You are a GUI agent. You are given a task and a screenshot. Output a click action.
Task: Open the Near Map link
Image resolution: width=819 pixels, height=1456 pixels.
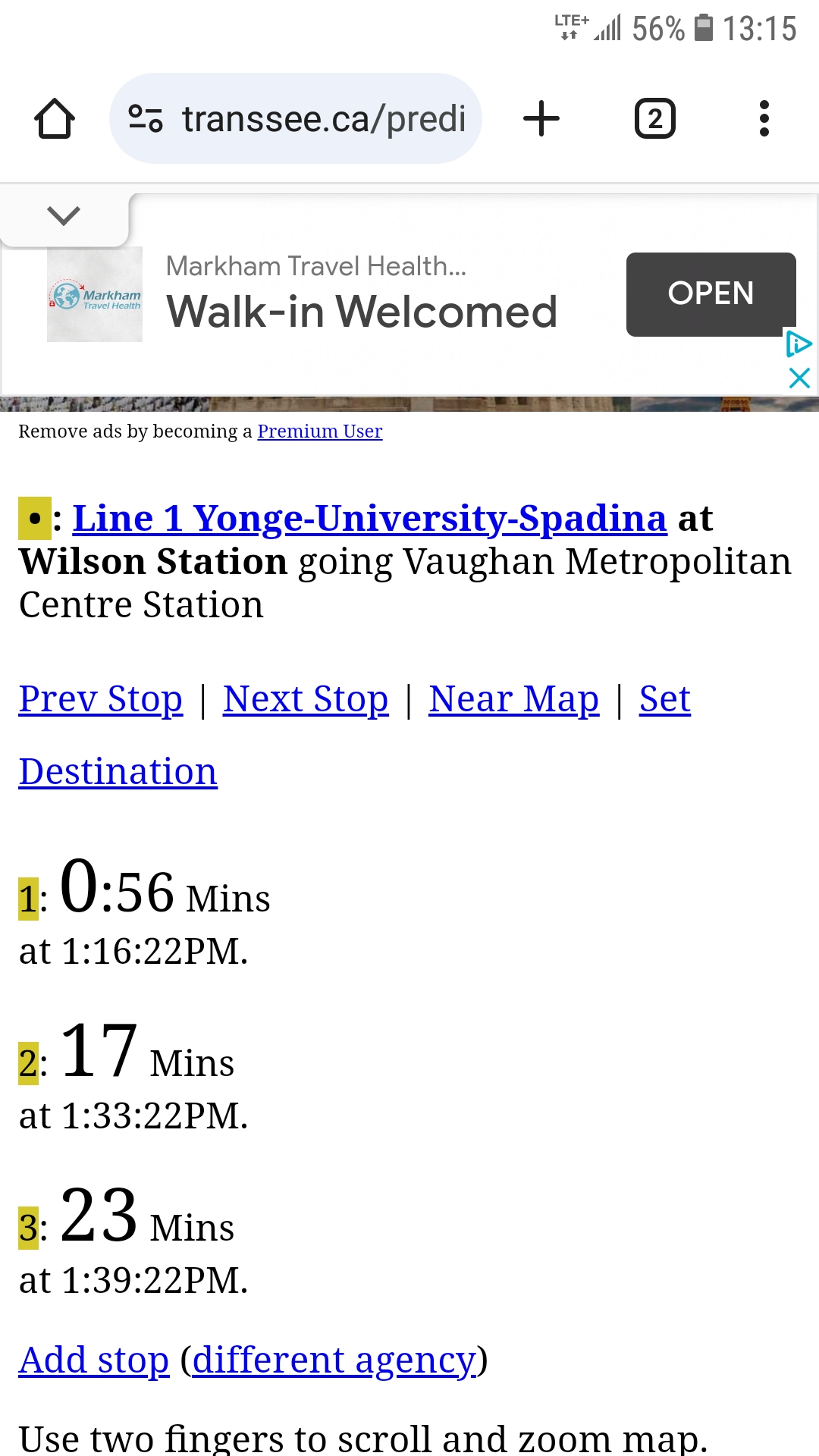[x=513, y=699]
